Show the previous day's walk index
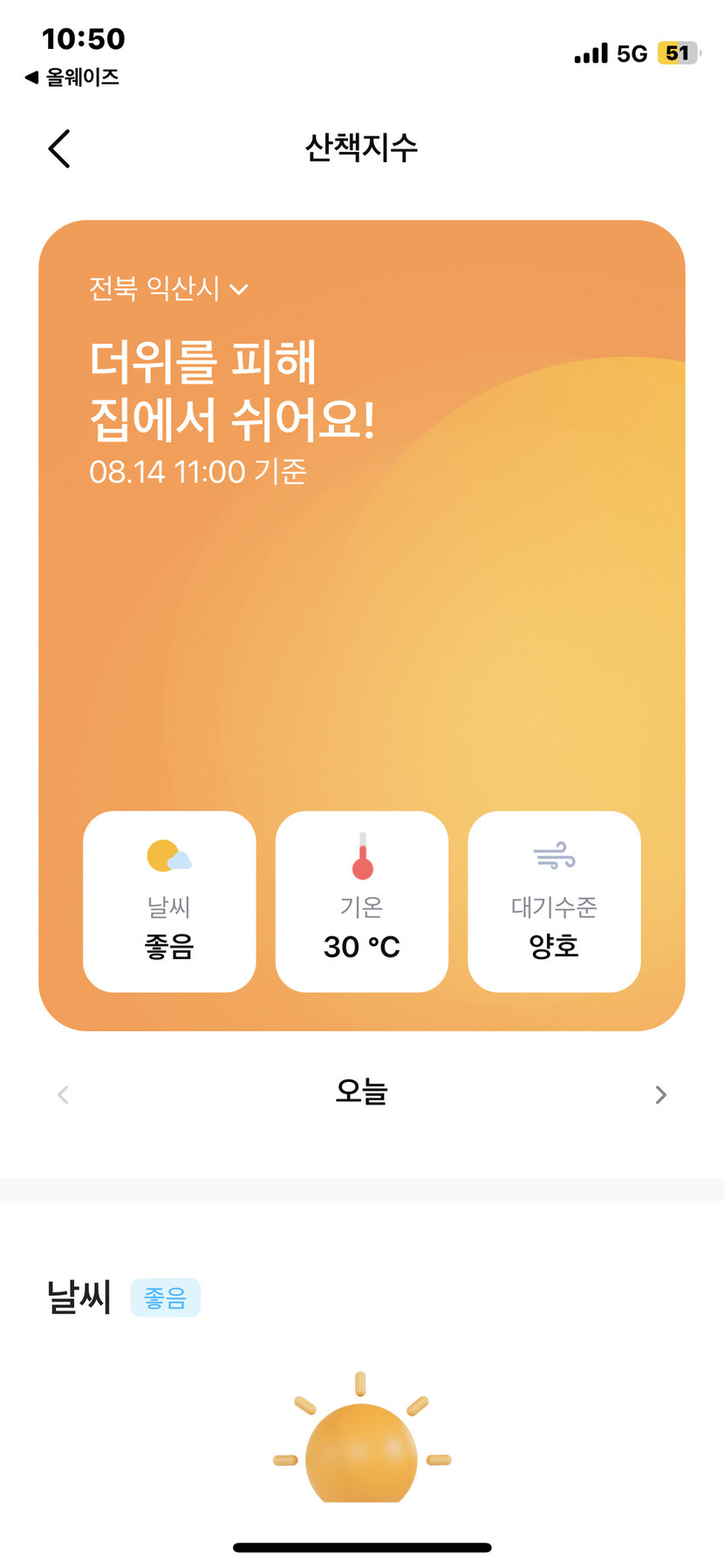 coord(63,1095)
